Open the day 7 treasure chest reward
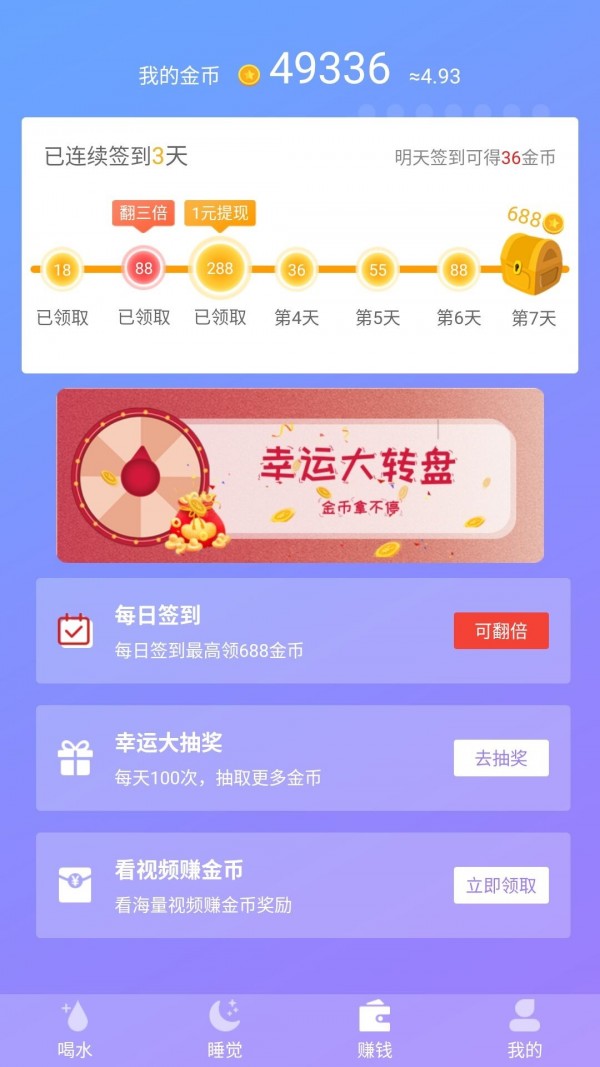 click(x=532, y=262)
